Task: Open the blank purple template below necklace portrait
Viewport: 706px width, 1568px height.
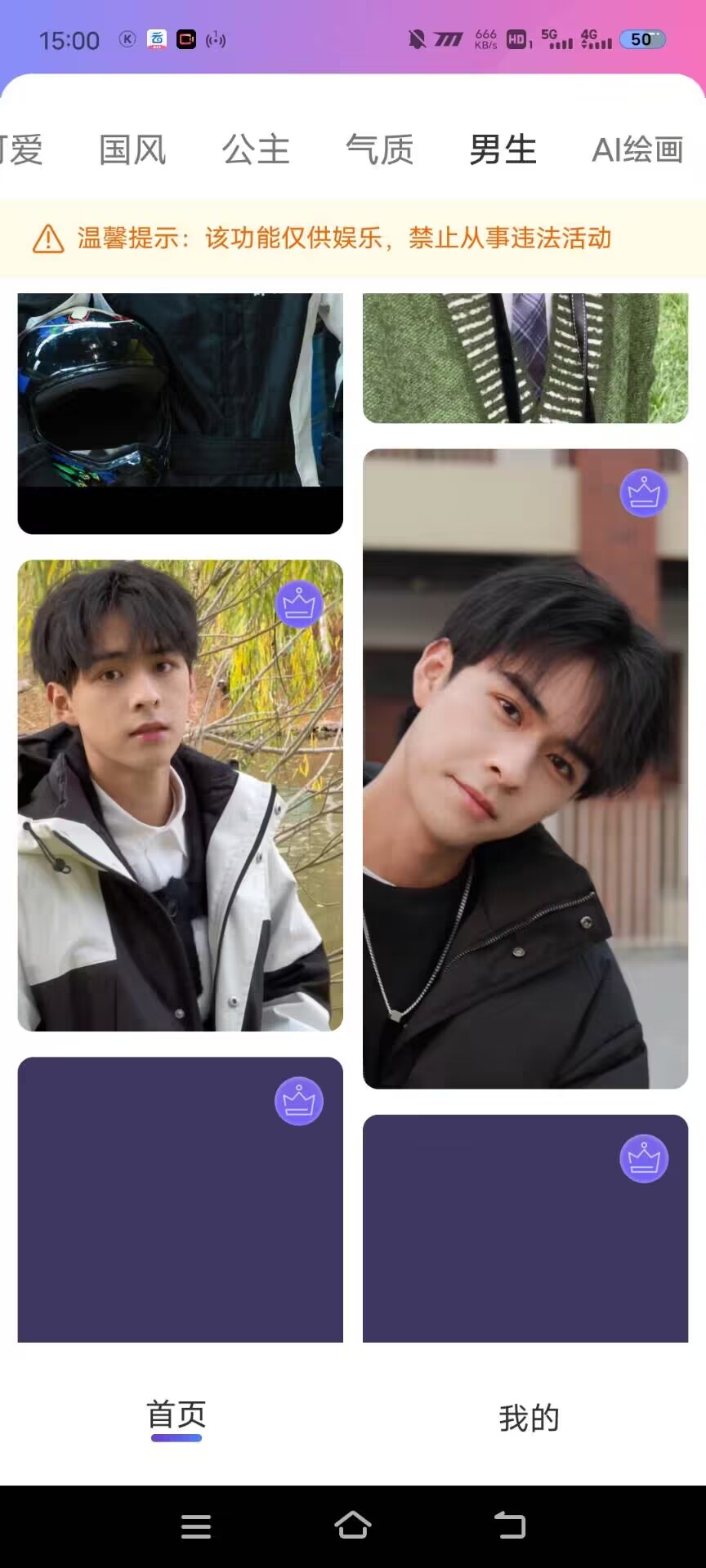Action: pos(525,1227)
